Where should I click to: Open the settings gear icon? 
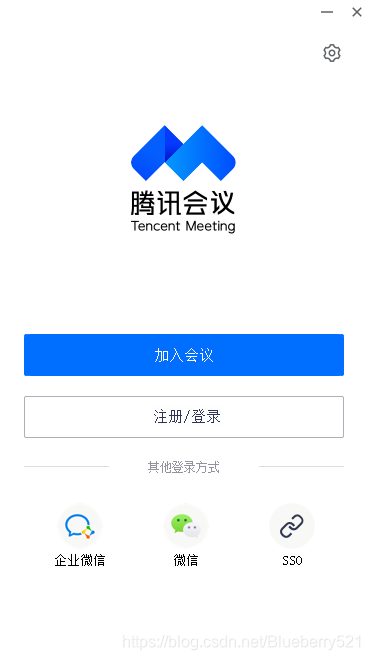pyautogui.click(x=332, y=53)
